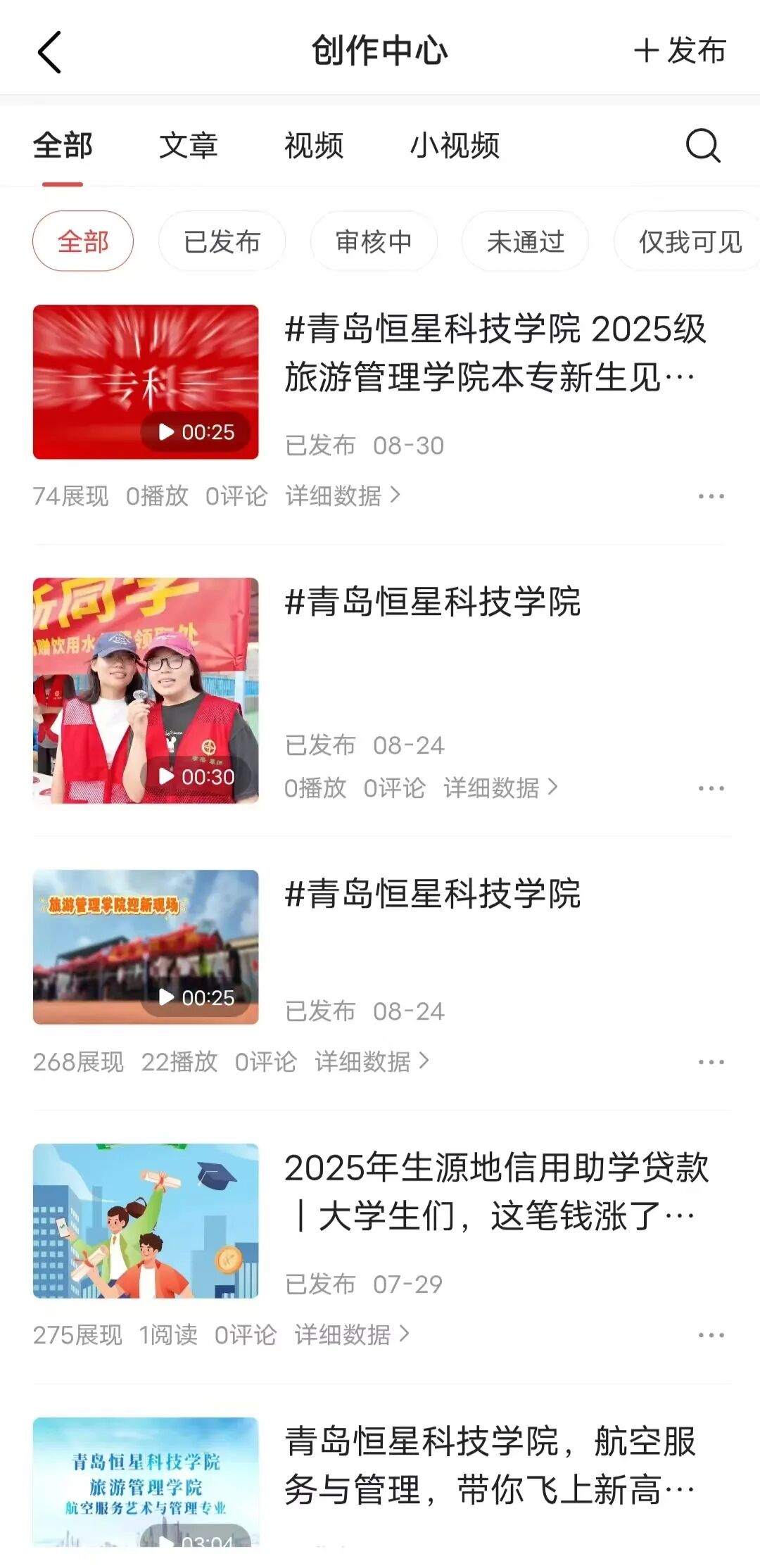Go back from 创作中心
760x1568 pixels.
(x=49, y=51)
